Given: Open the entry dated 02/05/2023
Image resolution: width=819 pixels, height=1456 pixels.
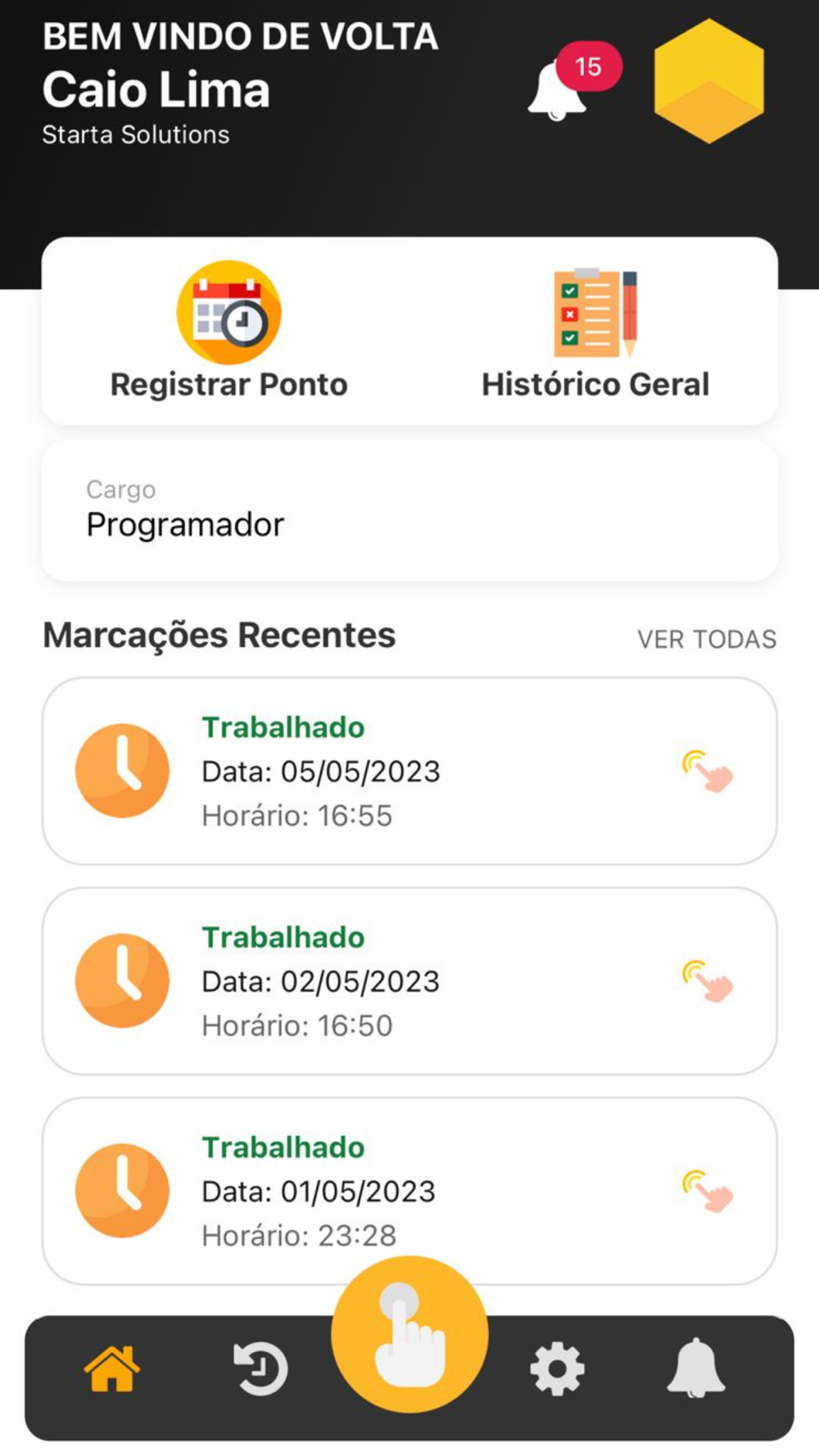Looking at the screenshot, I should tap(409, 981).
